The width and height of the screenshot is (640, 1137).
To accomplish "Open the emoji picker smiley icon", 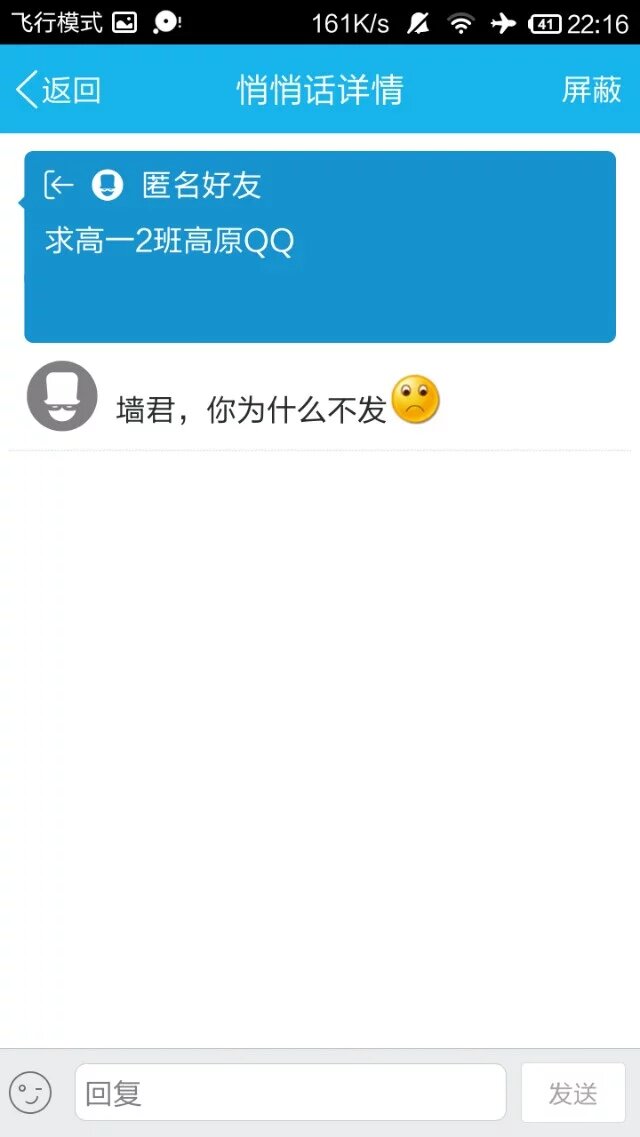I will [30, 1092].
